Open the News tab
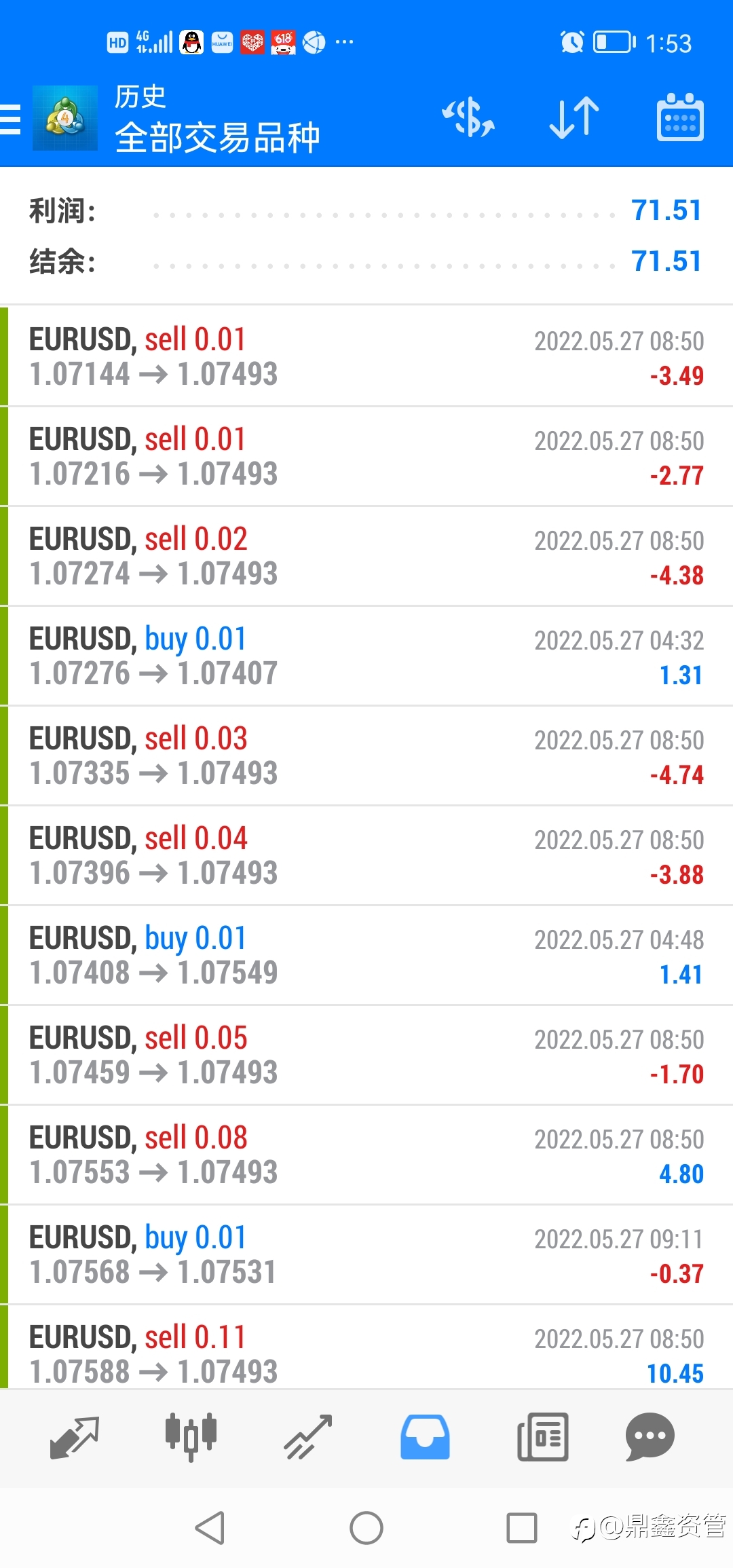Screen dimensions: 733x1568 point(542,1437)
